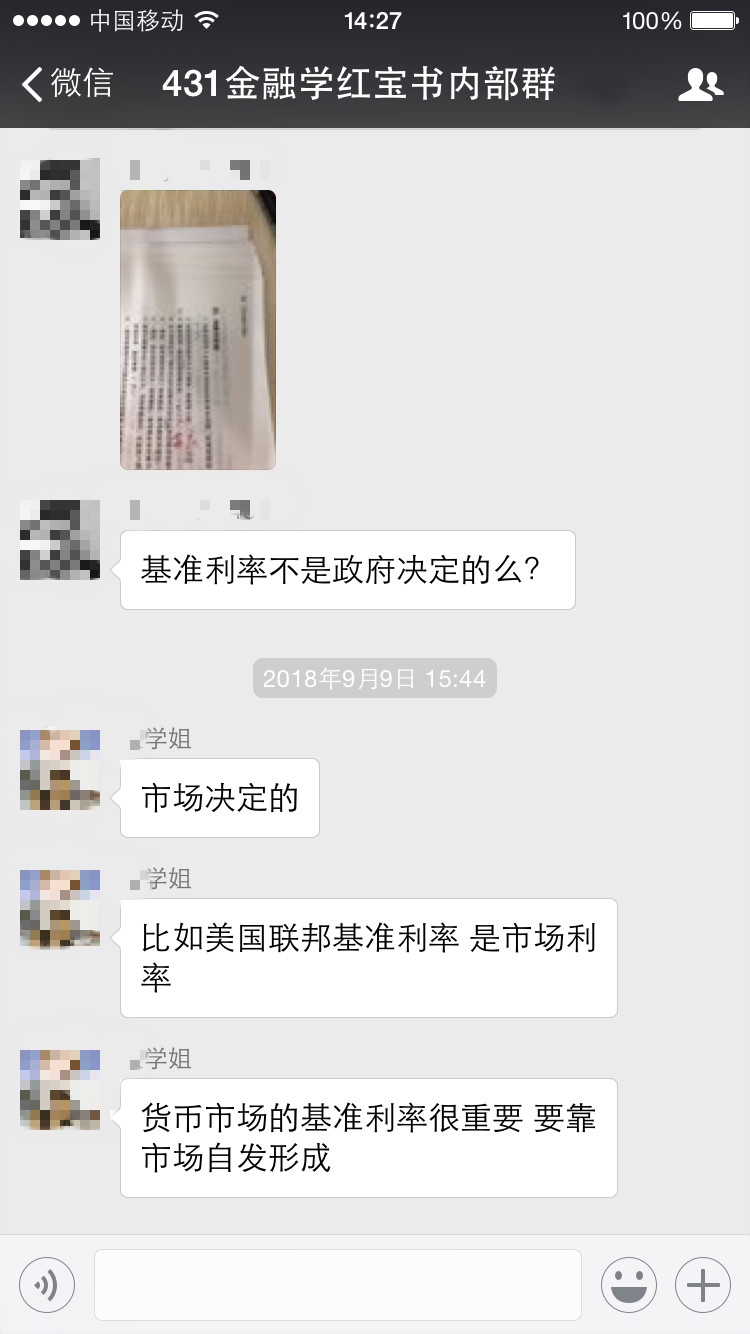Viewport: 750px width, 1334px height.
Task: Open 学姐's avatar beside 市场决定的
Action: tap(60, 769)
